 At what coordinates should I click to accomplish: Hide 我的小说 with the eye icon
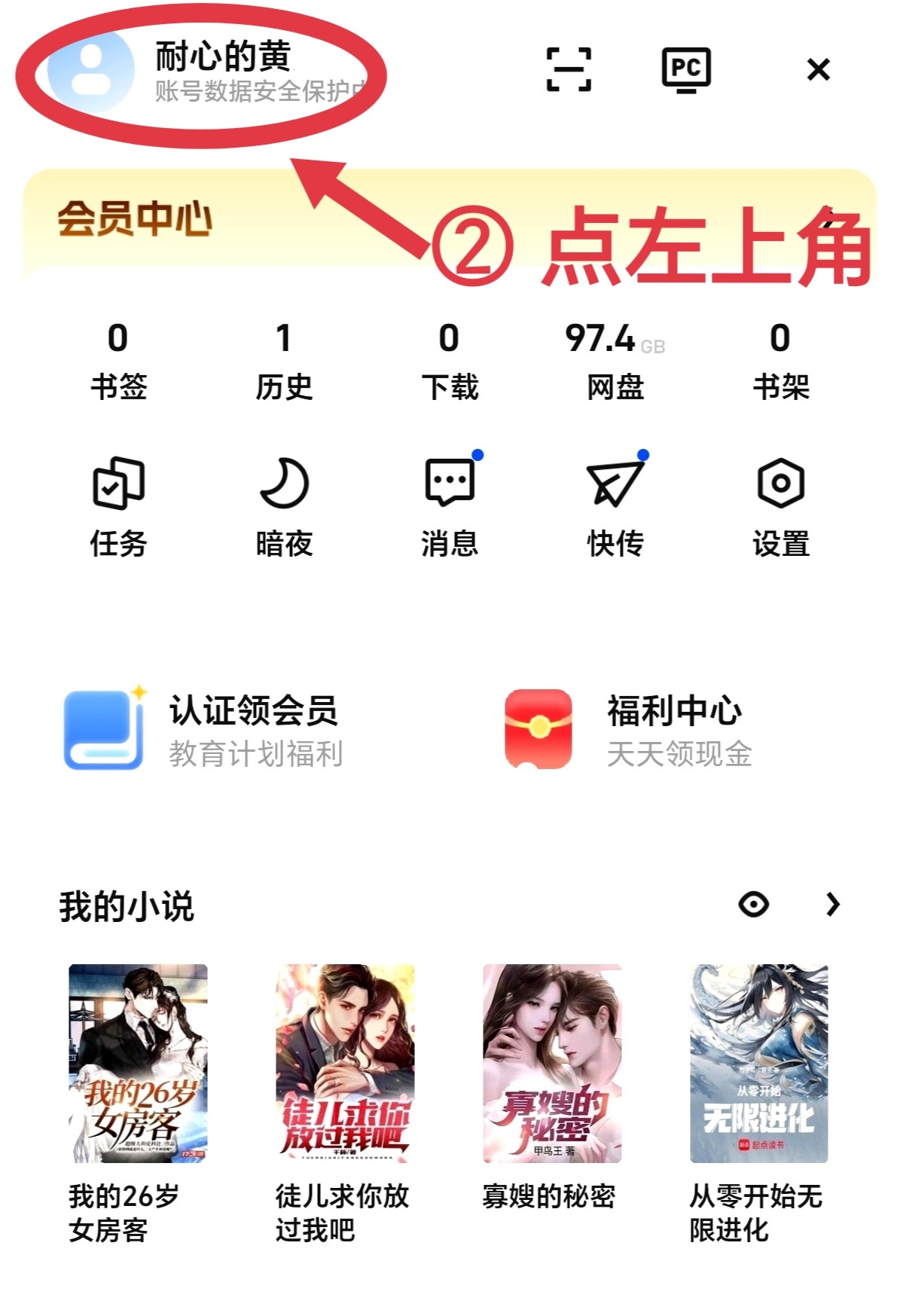tap(754, 904)
